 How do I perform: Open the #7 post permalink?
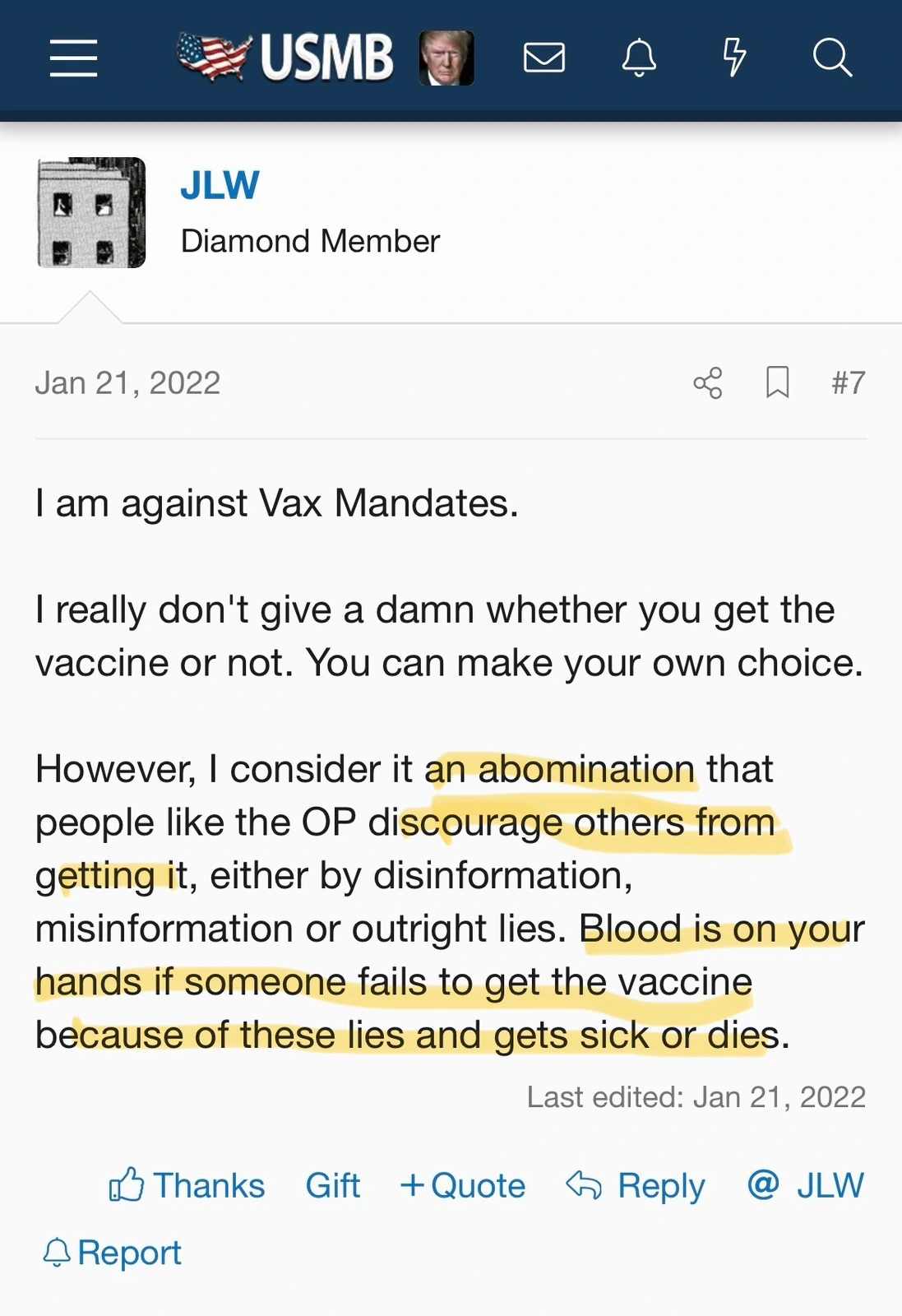[848, 383]
